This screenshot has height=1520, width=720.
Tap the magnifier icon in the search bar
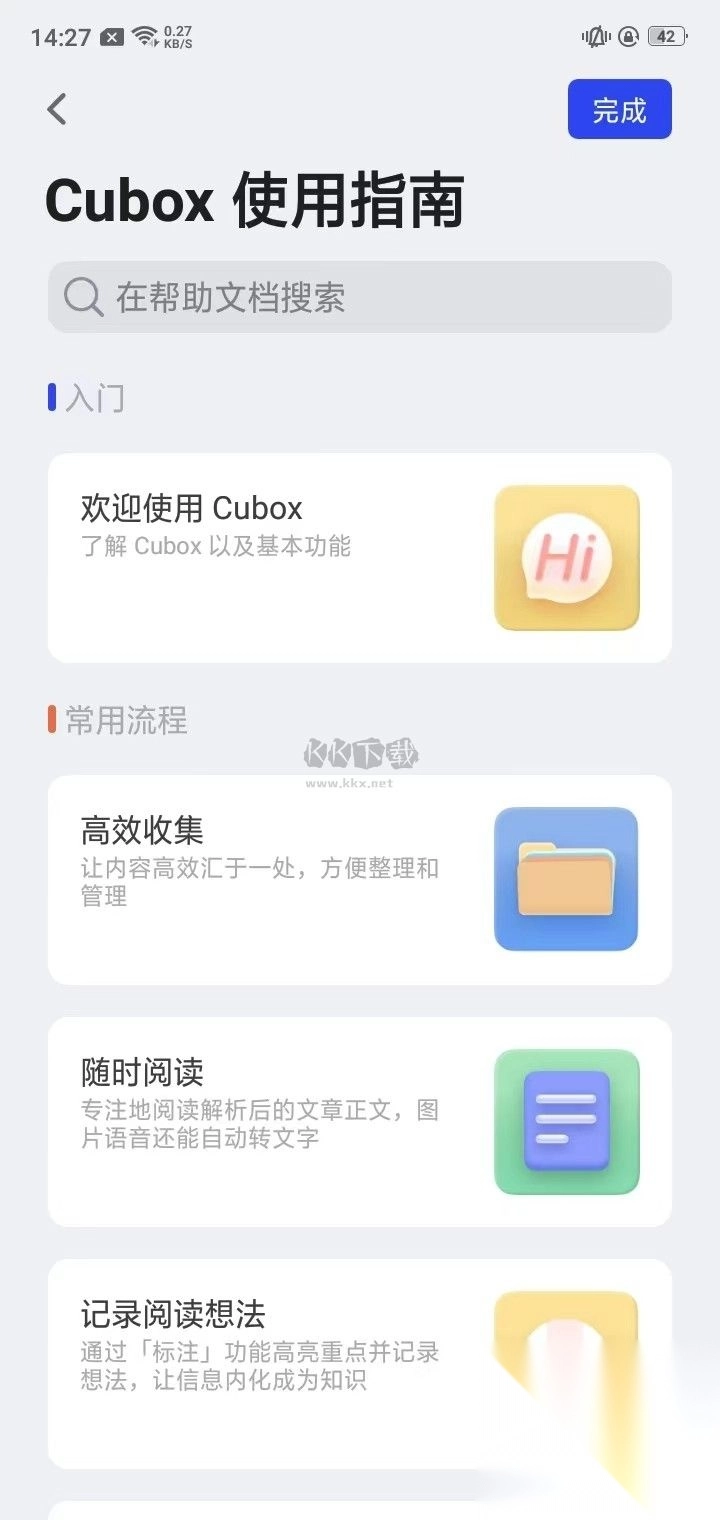pos(81,297)
